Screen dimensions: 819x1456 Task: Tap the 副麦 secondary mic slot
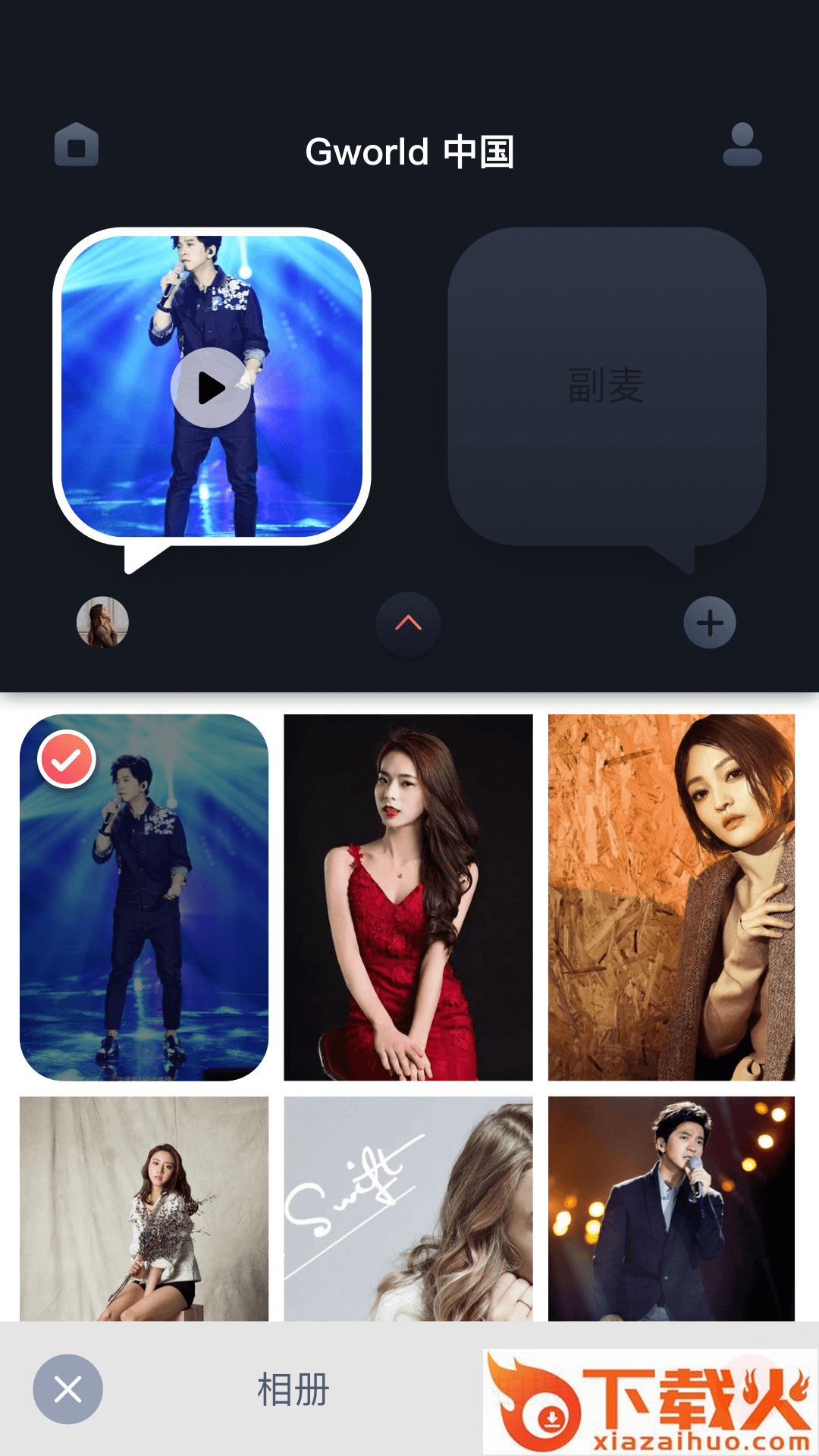(607, 386)
